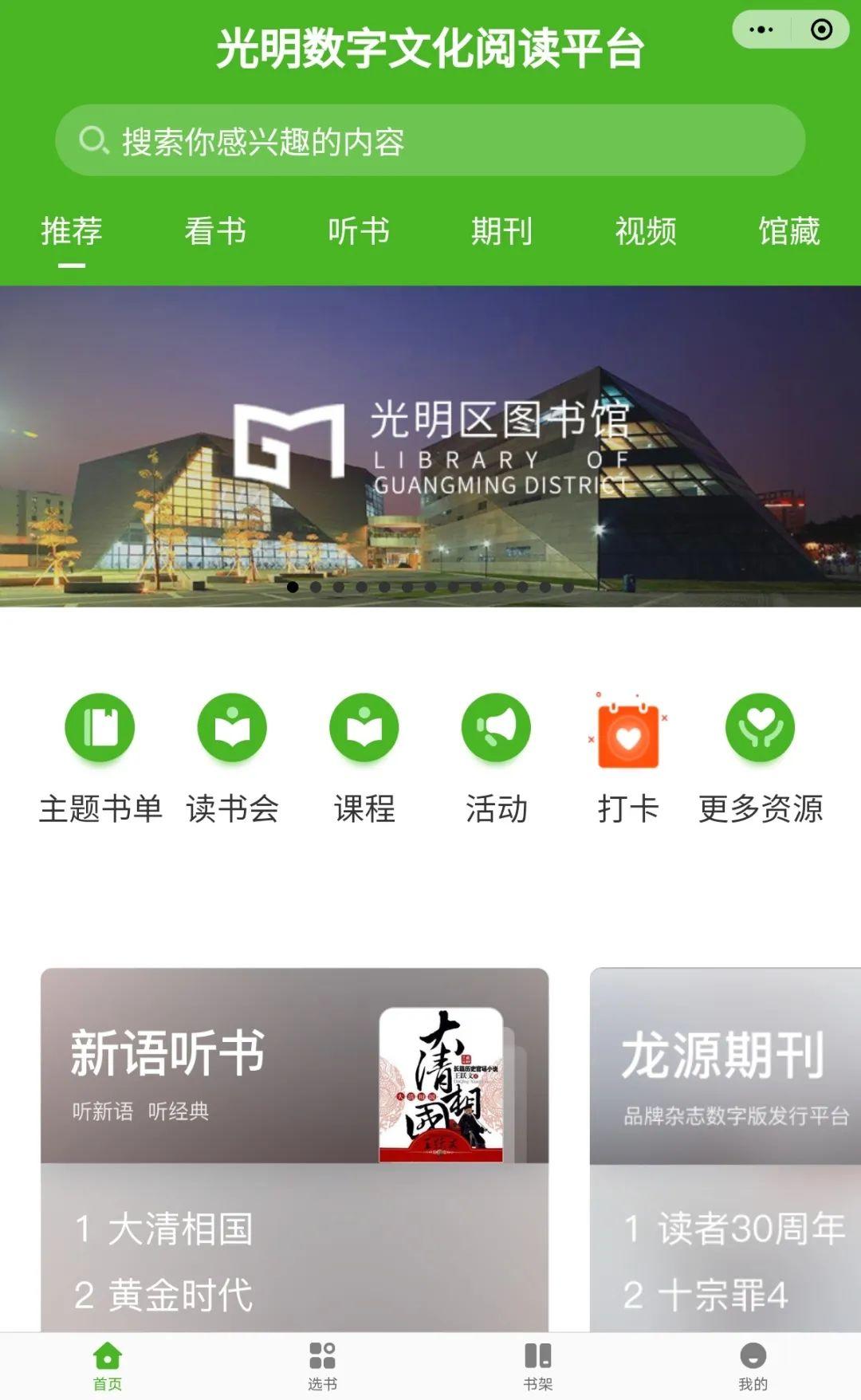Switch to 选书 in the bottom bar

point(322,1366)
